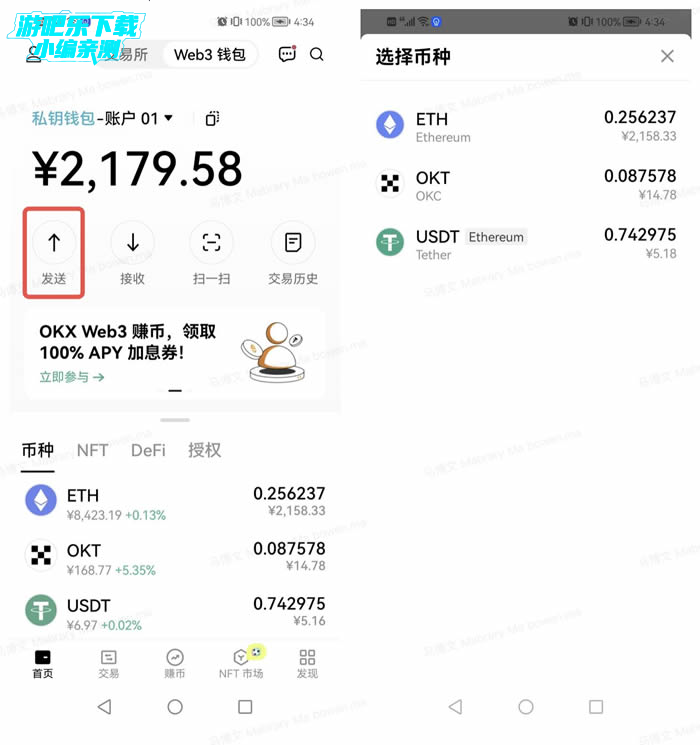Open the search icon in the top bar
The width and height of the screenshot is (700, 745).
pos(317,55)
